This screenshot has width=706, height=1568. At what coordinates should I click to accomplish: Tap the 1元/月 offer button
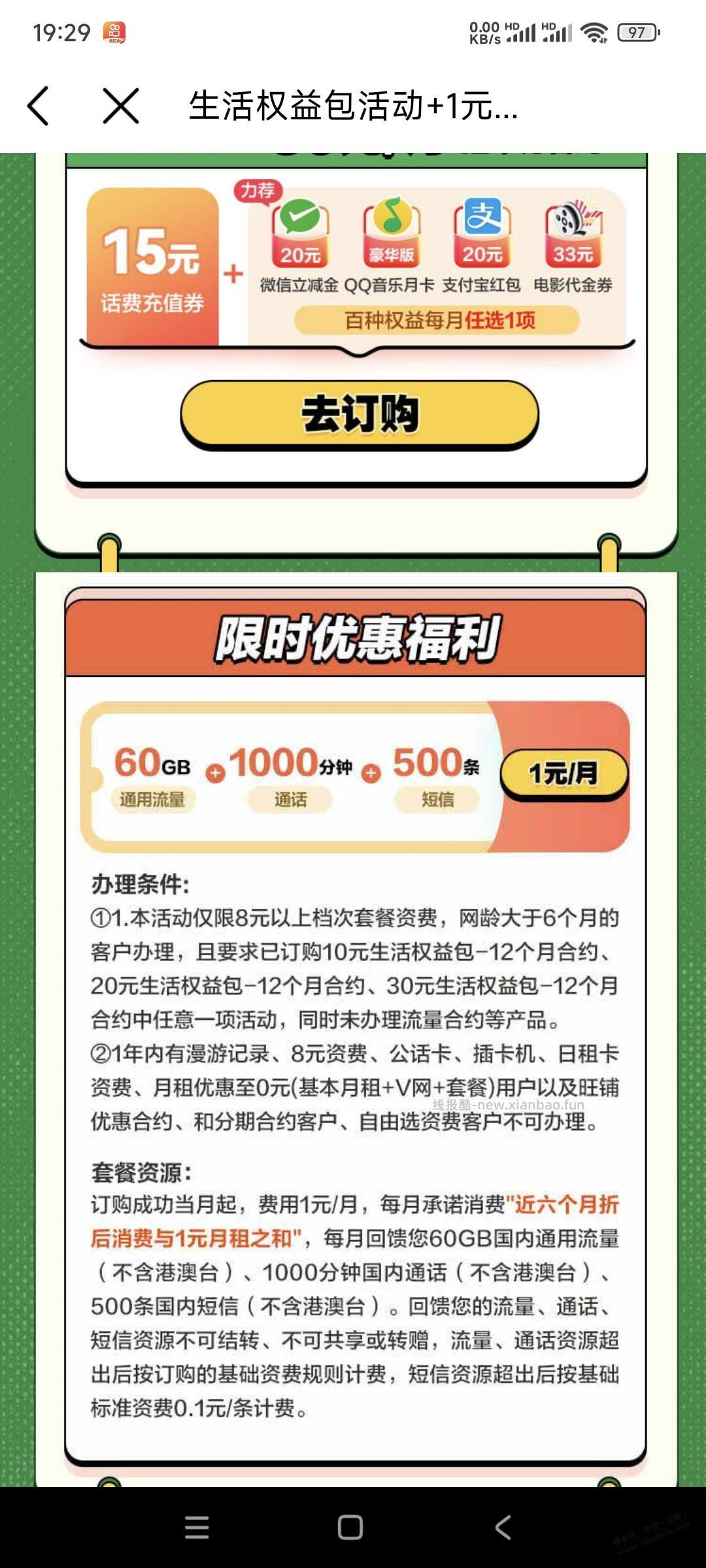point(563,774)
